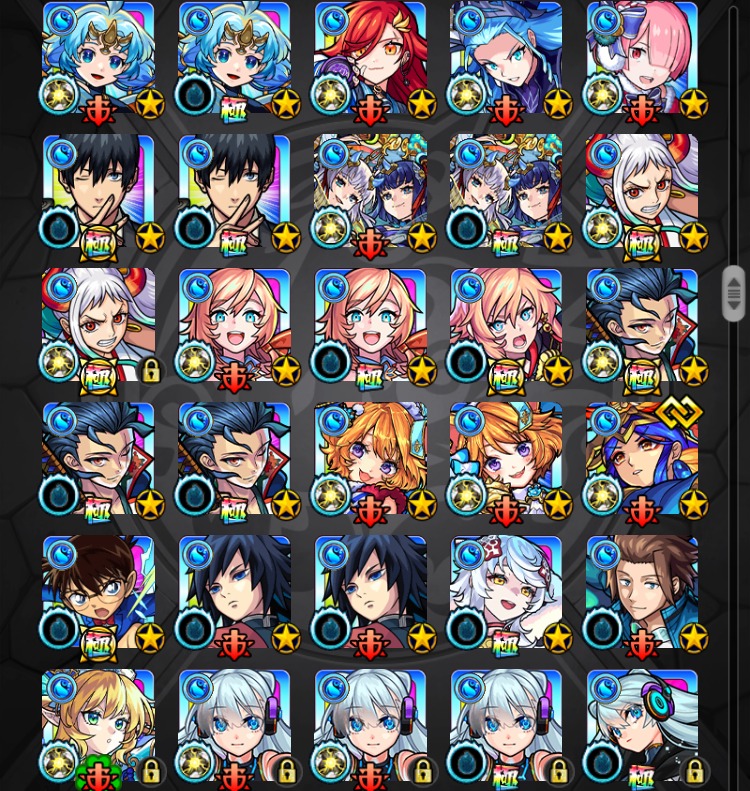Select the pink-haired character with gold earring
Screen dimensions: 750x791
(x=506, y=327)
